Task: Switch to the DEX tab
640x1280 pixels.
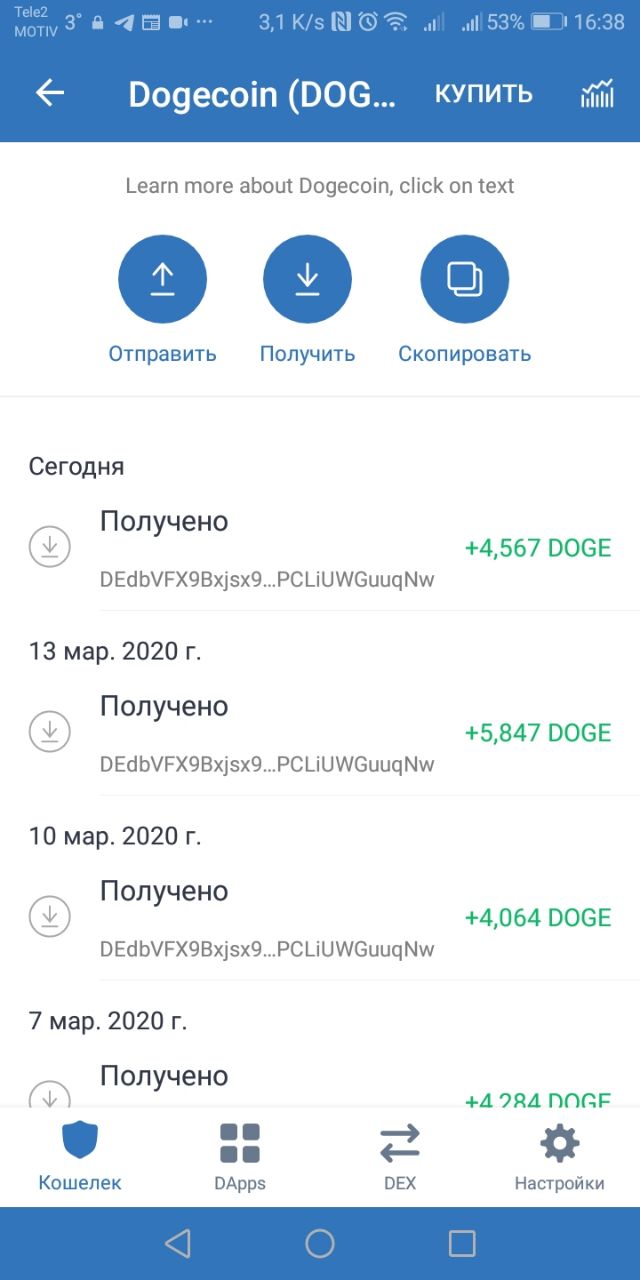Action: (x=400, y=1156)
